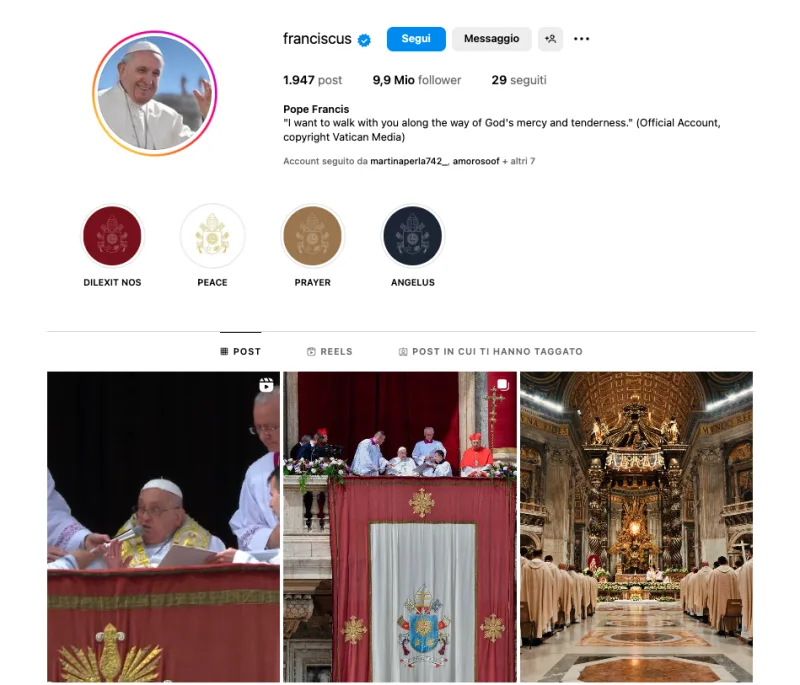Show similar accounts via add-person icon
800x685 pixels.
(550, 39)
